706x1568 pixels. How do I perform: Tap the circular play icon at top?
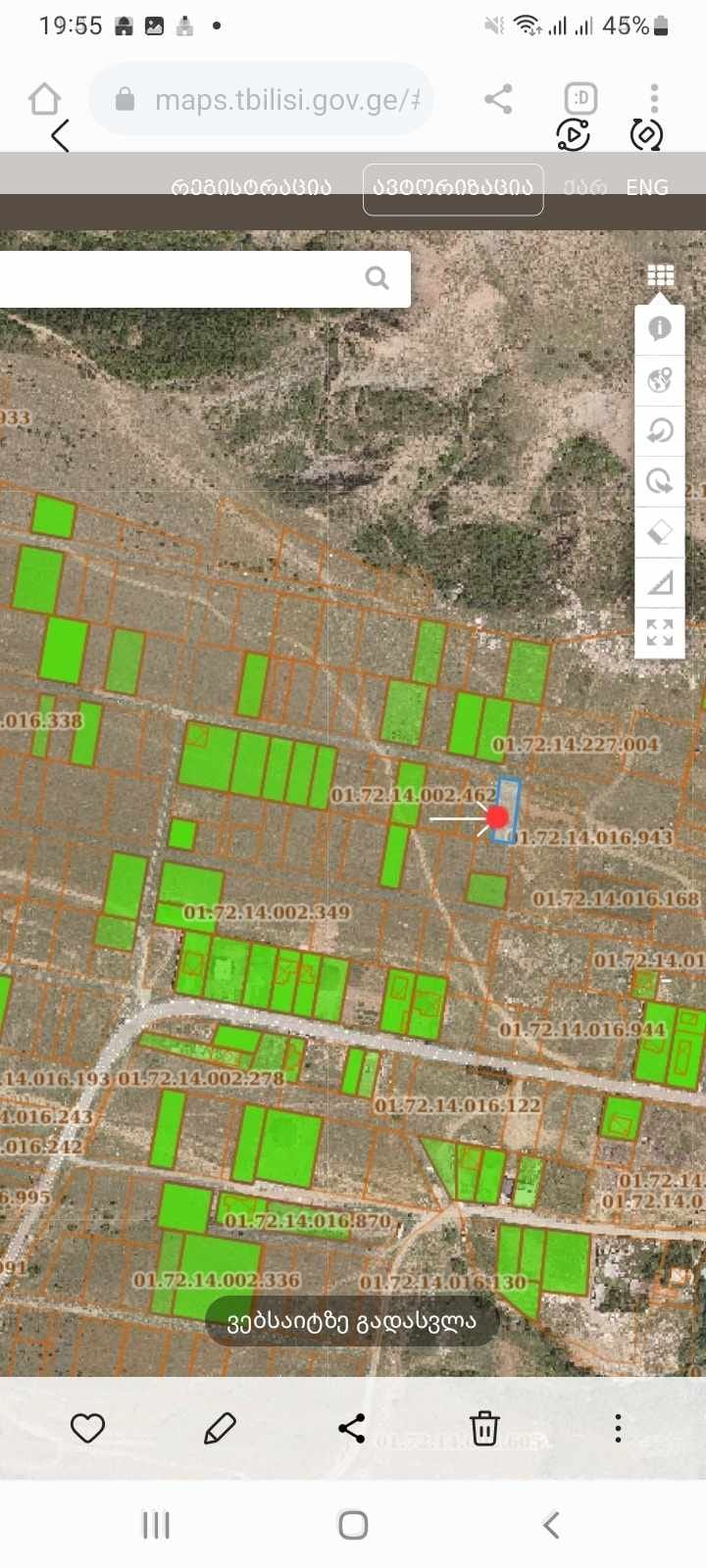click(573, 134)
